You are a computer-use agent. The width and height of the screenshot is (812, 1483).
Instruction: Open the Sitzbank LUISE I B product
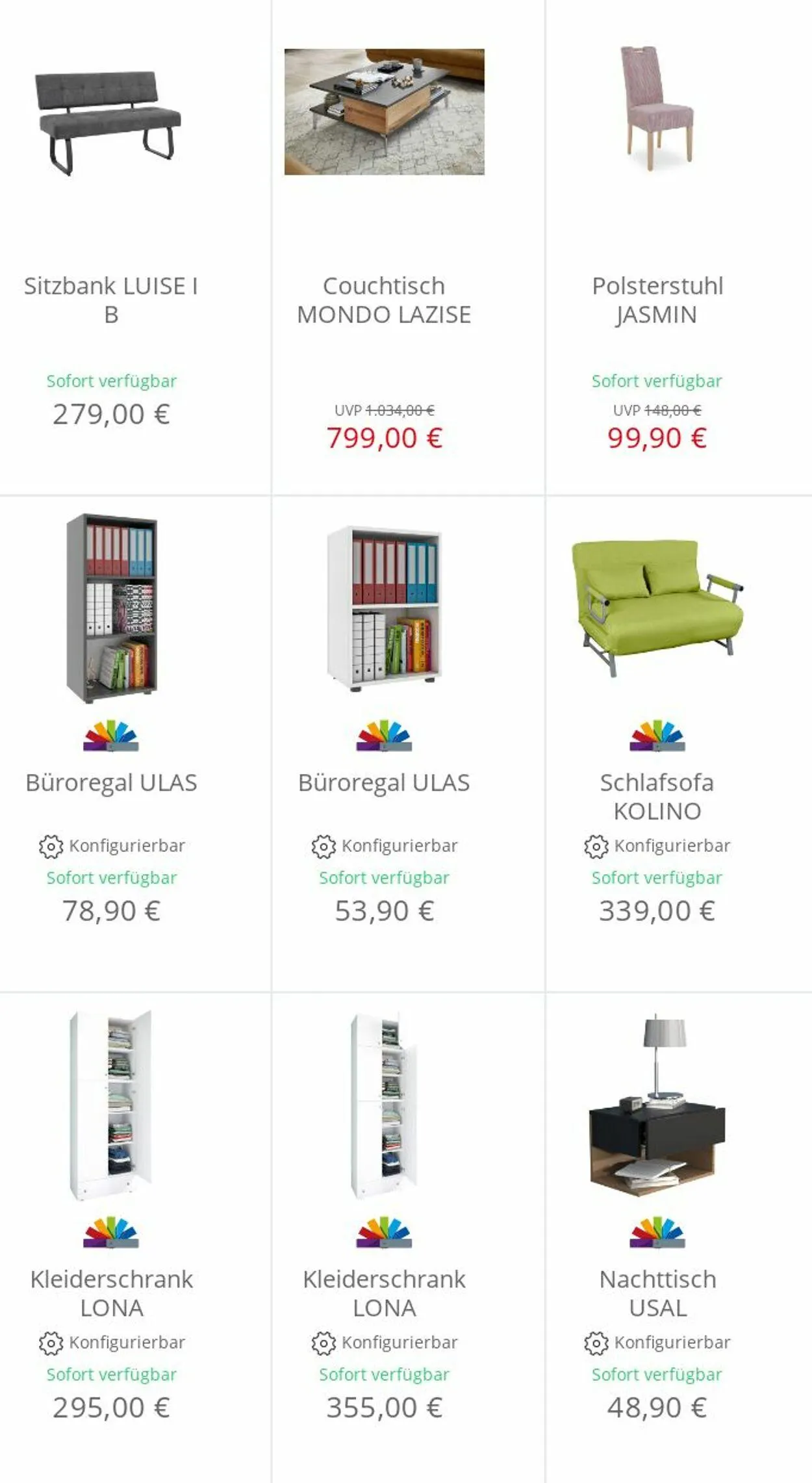point(111,300)
